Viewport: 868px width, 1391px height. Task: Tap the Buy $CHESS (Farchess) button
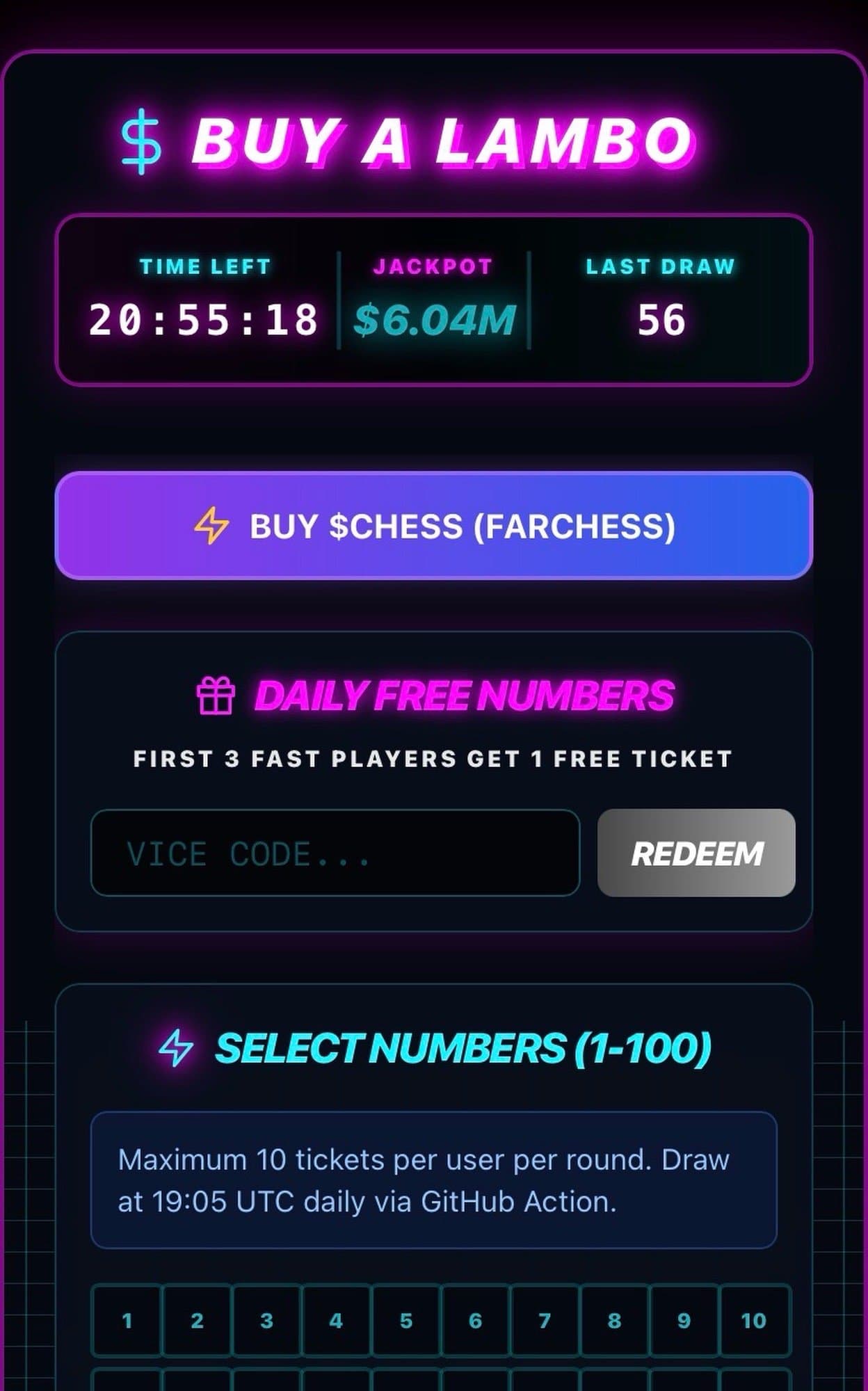click(x=433, y=526)
